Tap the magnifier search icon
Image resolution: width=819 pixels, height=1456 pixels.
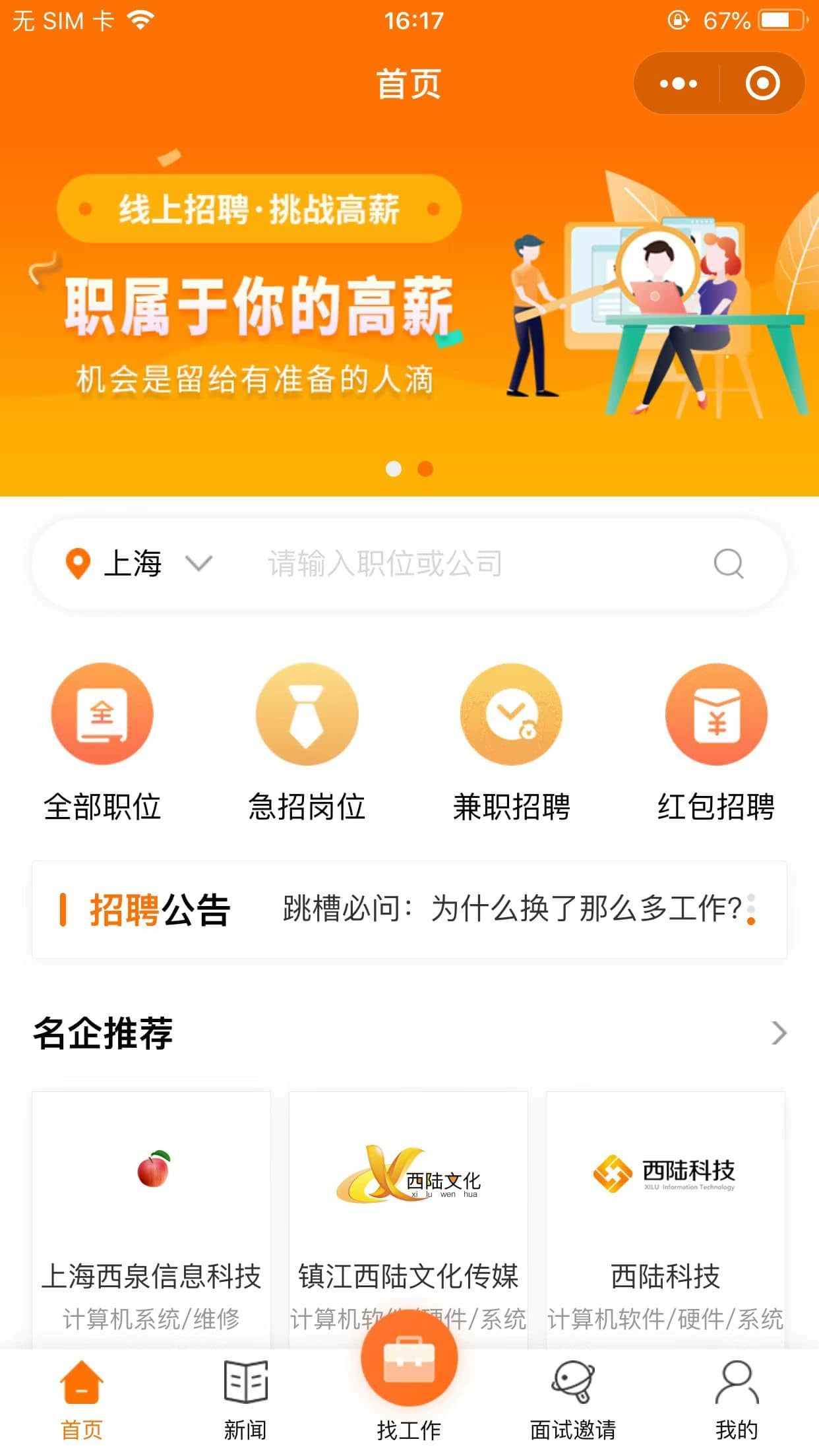(x=728, y=564)
